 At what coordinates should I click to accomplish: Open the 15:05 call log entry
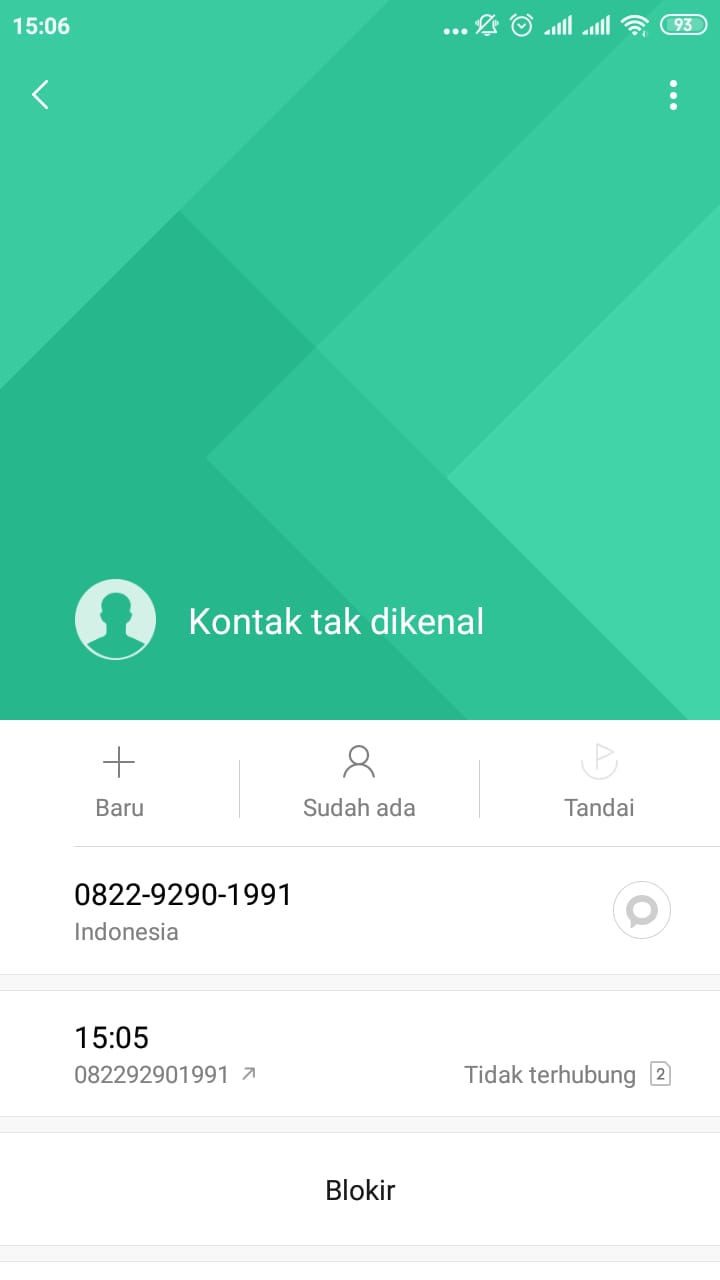[360, 1054]
